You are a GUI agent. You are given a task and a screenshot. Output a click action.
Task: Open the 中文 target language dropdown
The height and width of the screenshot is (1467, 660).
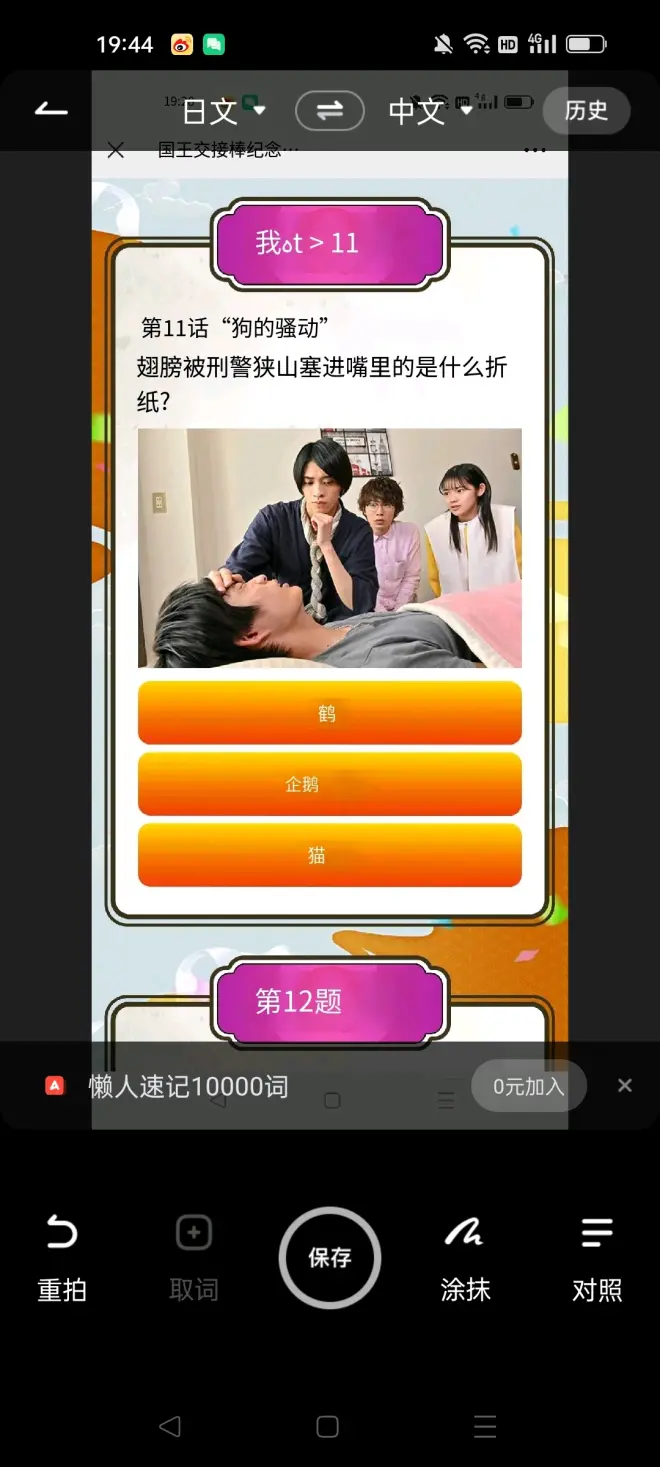click(x=430, y=110)
